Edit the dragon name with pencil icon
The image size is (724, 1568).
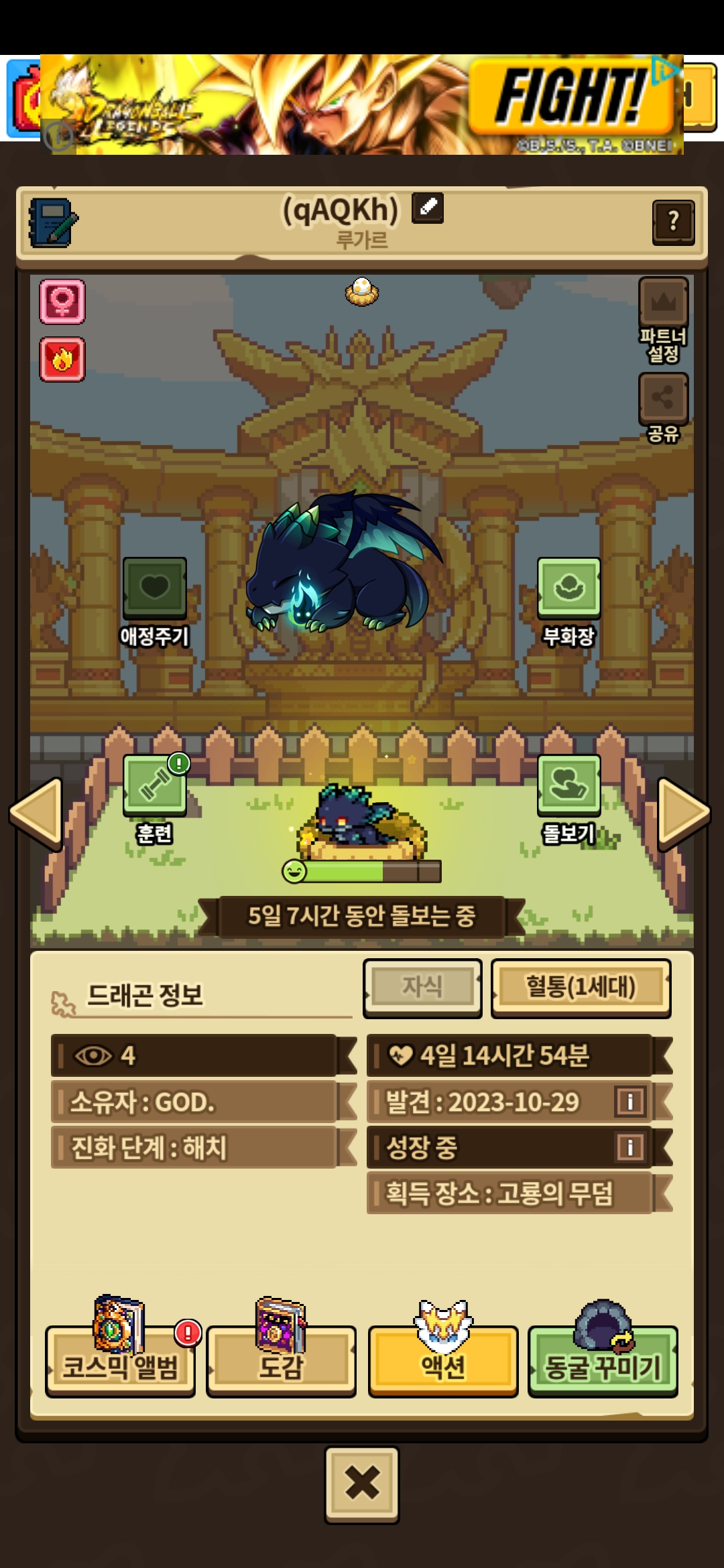(428, 208)
